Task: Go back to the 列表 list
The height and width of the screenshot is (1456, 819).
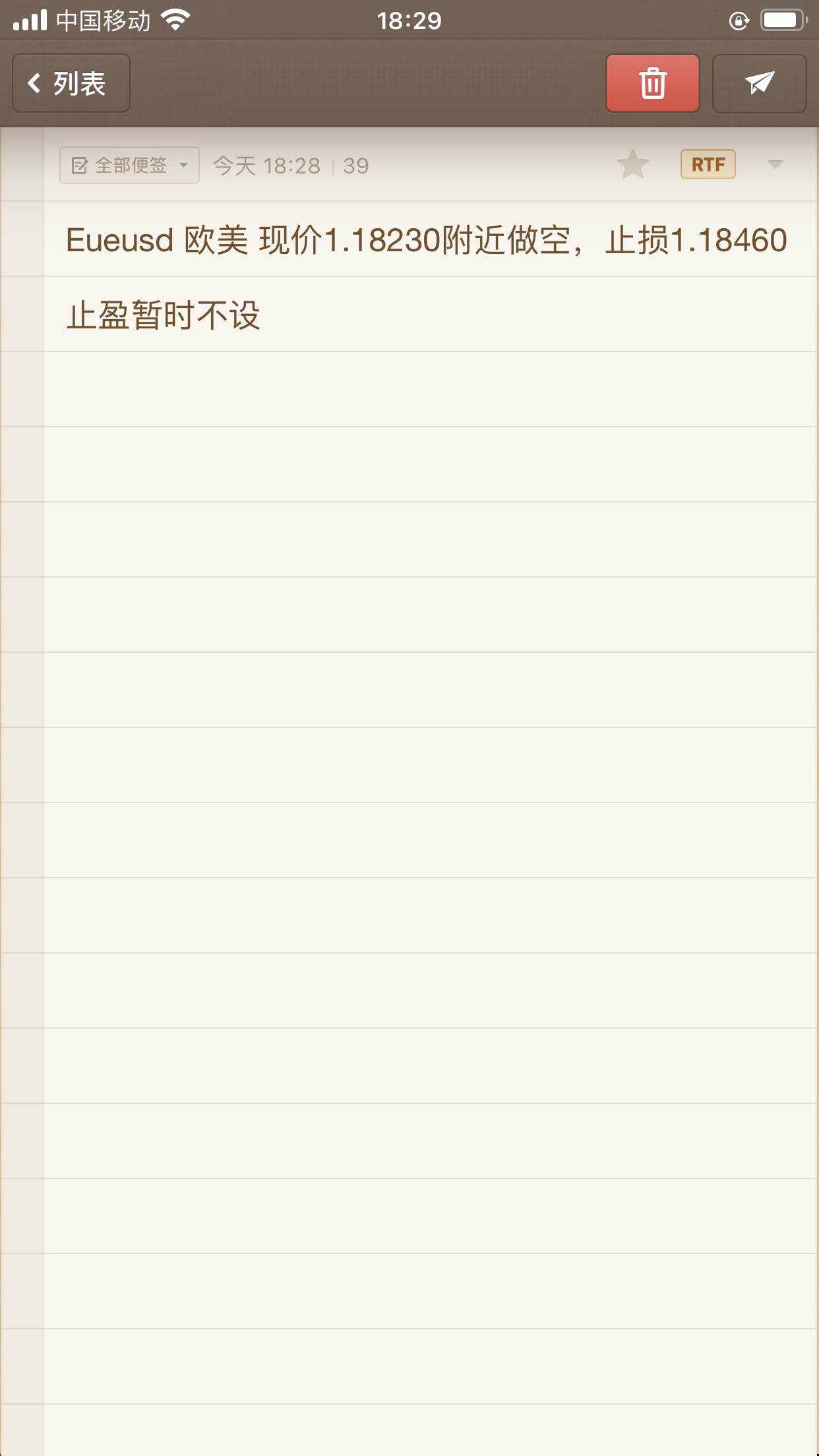Action: 71,83
